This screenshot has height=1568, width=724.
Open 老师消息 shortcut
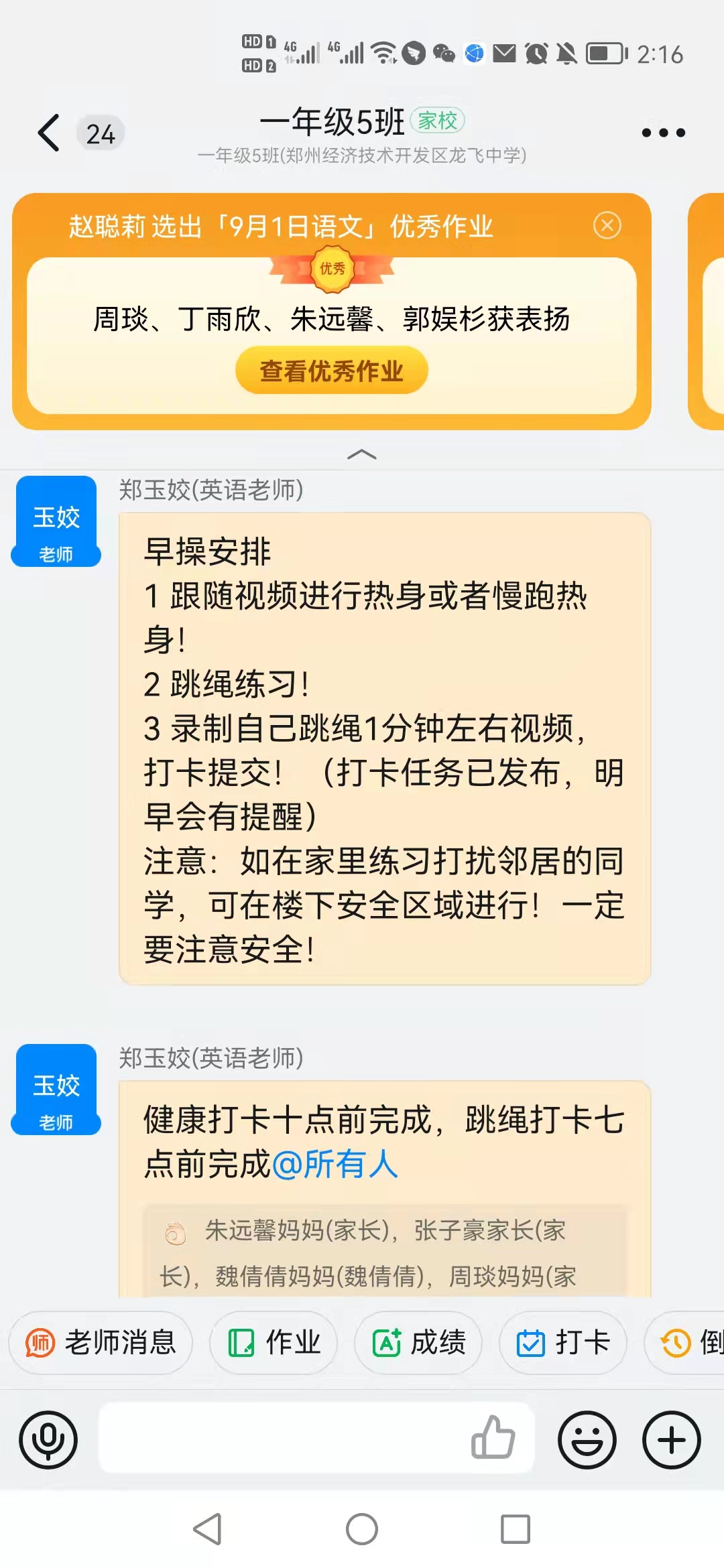pos(101,1343)
